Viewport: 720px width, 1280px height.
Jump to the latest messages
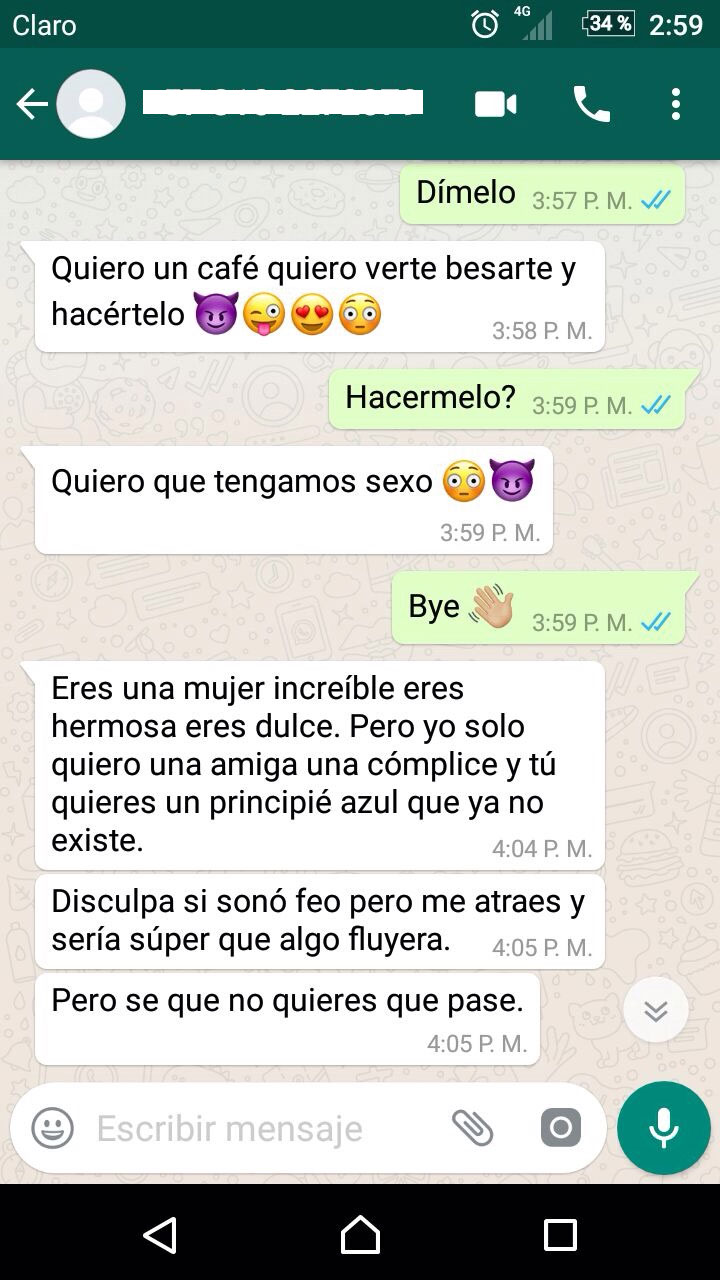pyautogui.click(x=655, y=1011)
